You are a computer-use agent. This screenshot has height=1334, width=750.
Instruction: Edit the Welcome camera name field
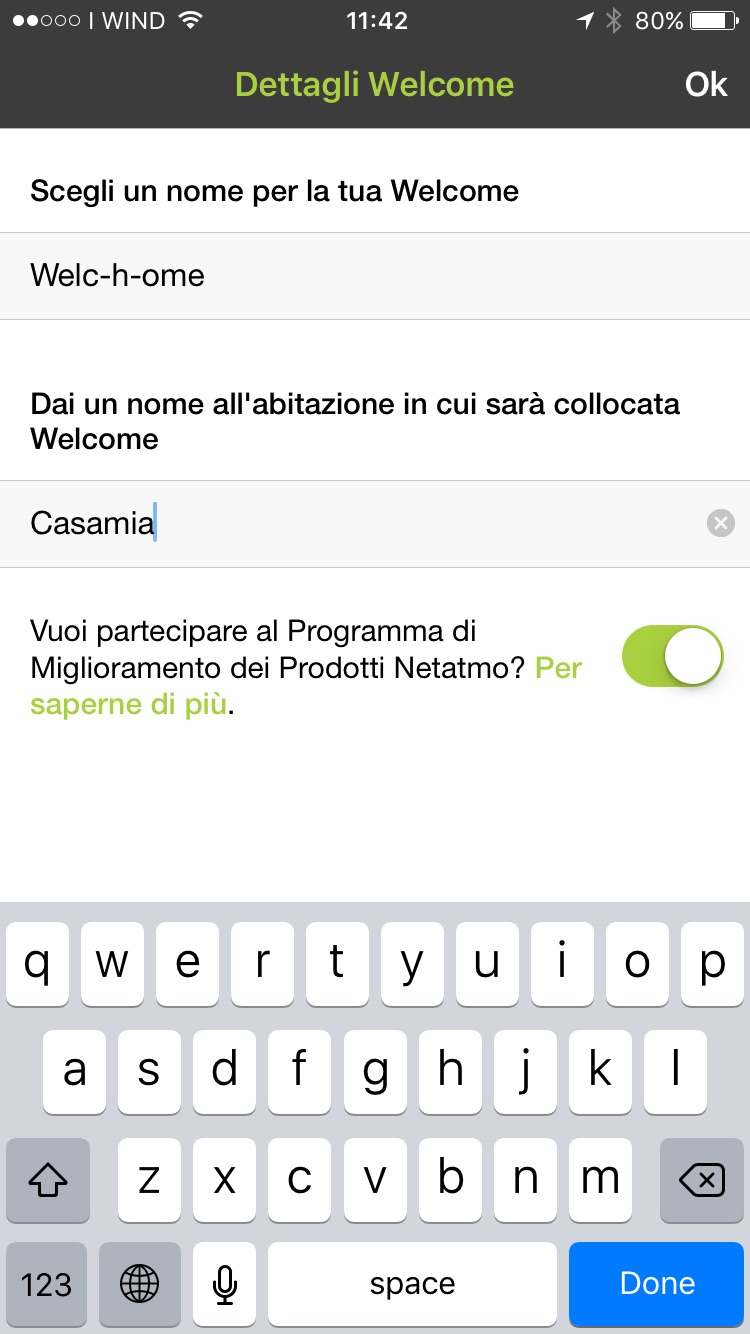click(375, 275)
